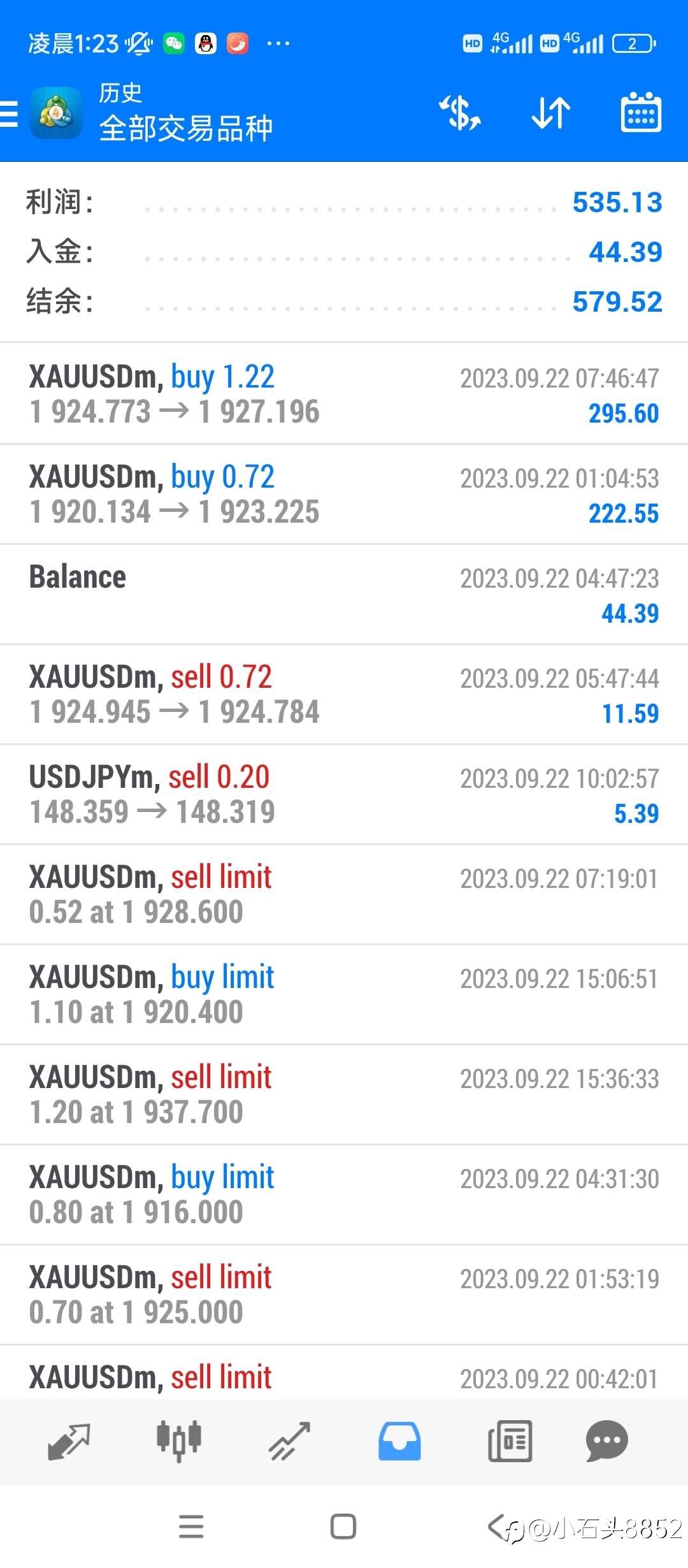Open XAUUSDm buy 1.22 trade entry
The image size is (688, 1568).
pyautogui.click(x=344, y=394)
